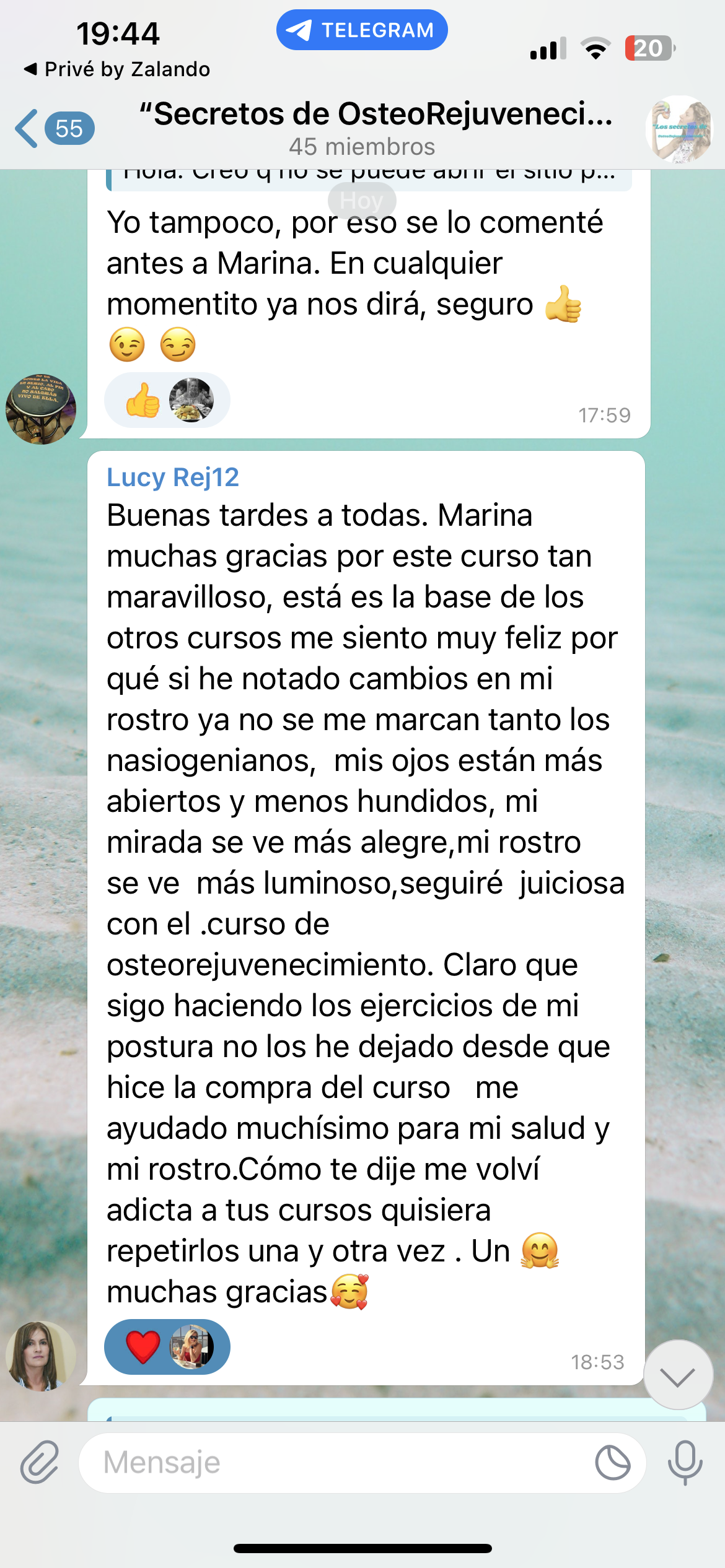
Task: View Lucy Rej12's avatar photo
Action: (40, 1356)
